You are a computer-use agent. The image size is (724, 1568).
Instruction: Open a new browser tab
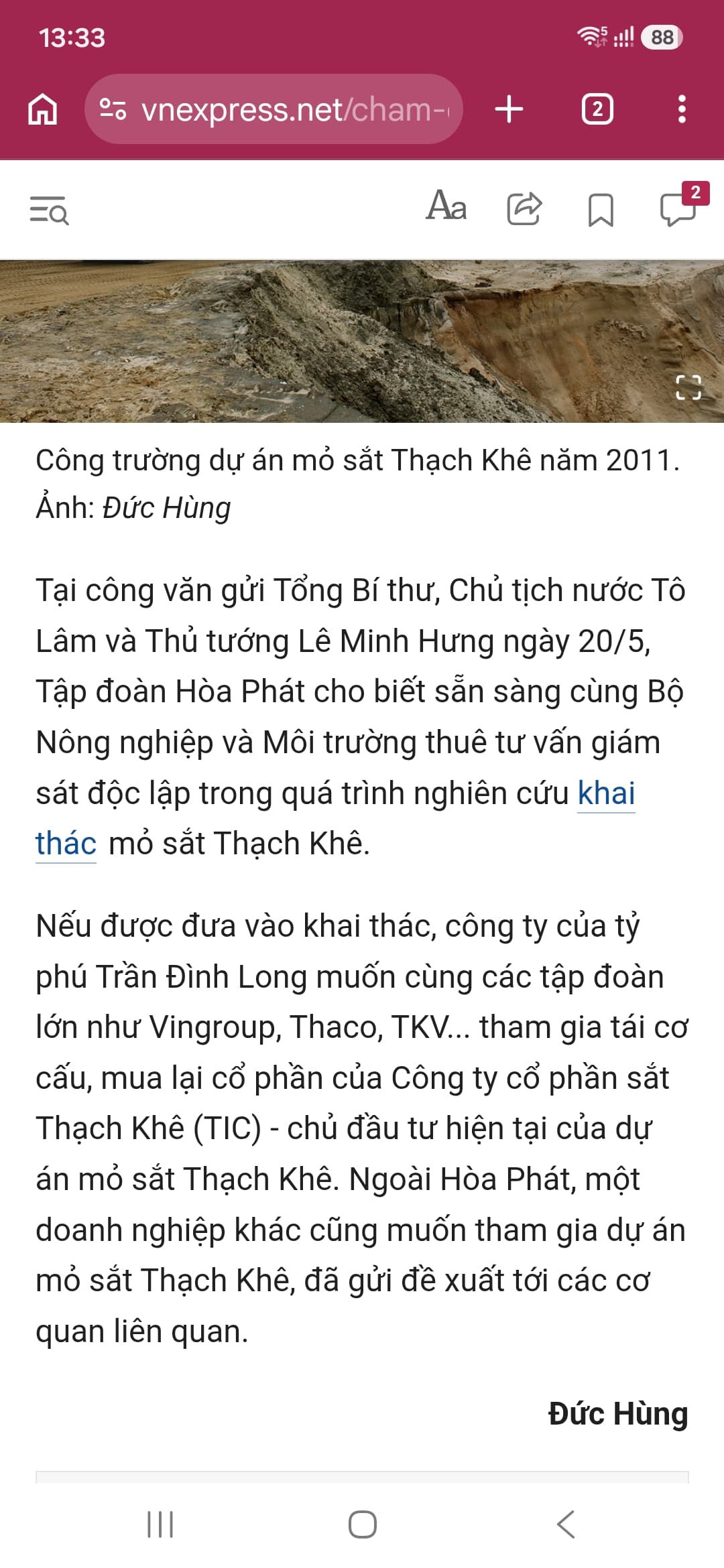point(509,109)
